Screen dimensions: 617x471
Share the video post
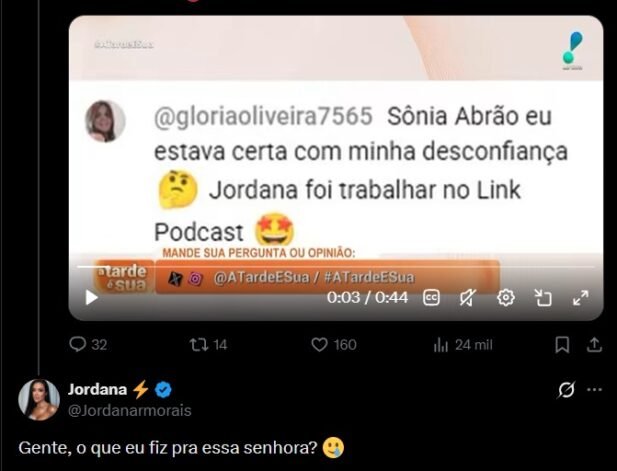pyautogui.click(x=594, y=345)
